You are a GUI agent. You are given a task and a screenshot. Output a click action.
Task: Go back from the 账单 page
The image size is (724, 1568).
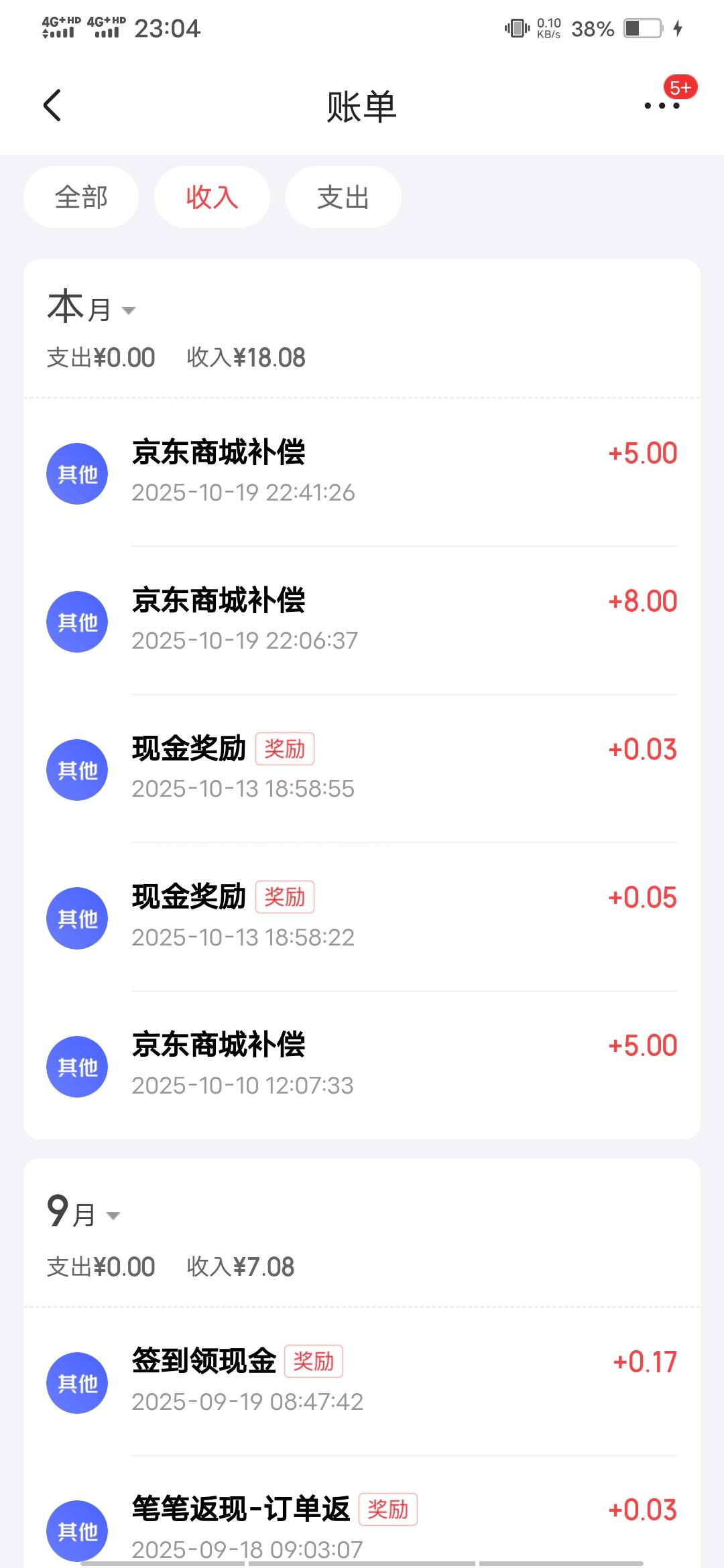52,106
